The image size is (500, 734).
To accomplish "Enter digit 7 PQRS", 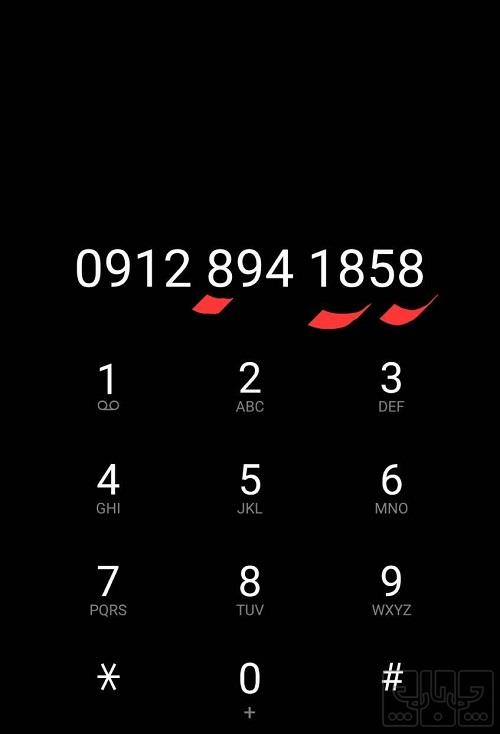I will click(x=108, y=590).
